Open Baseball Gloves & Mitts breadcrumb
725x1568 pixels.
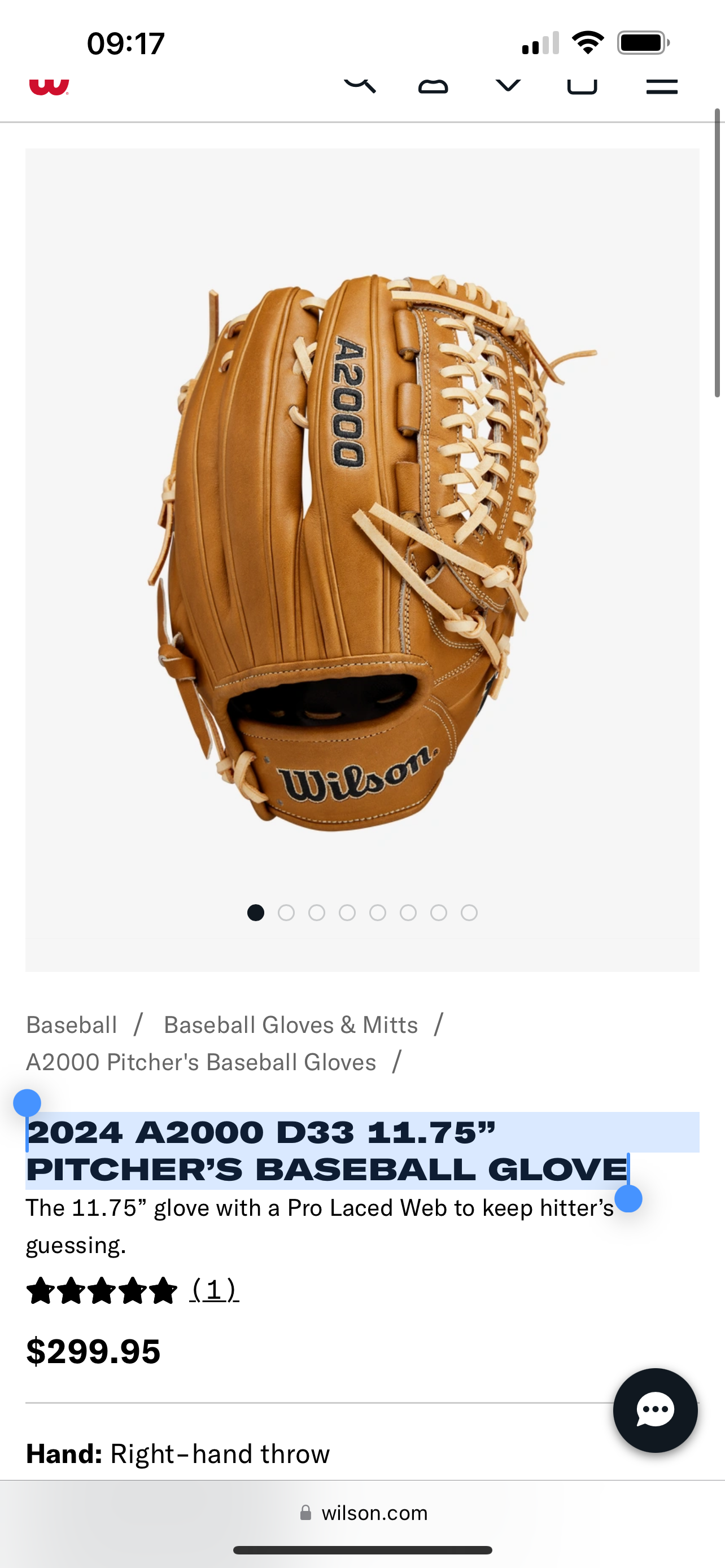coord(290,1024)
